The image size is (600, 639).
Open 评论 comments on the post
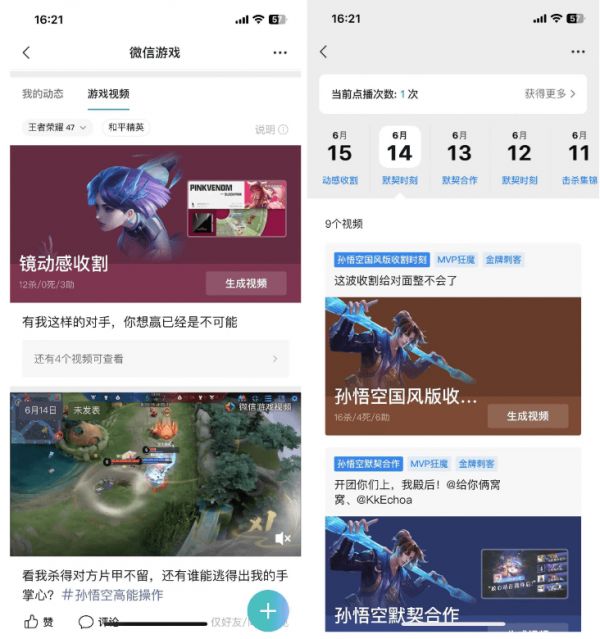pyautogui.click(x=98, y=621)
